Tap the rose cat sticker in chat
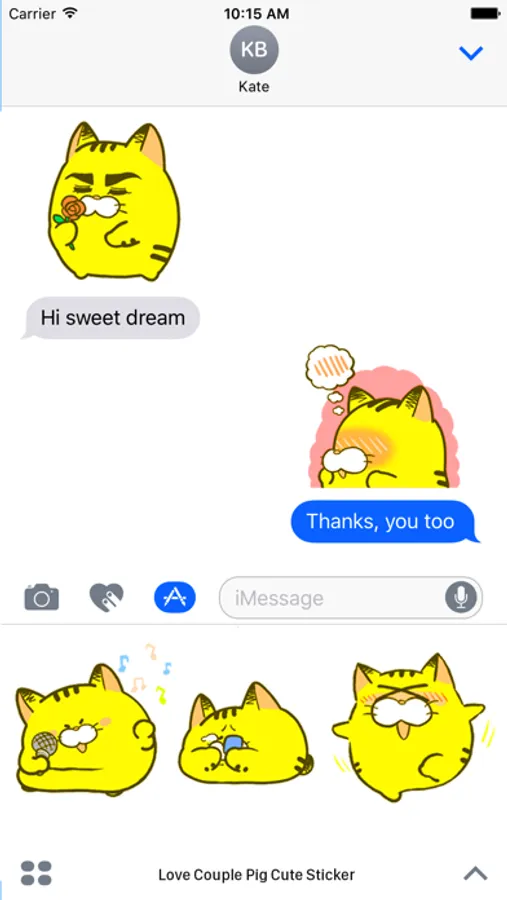This screenshot has width=507, height=900. pyautogui.click(x=114, y=201)
